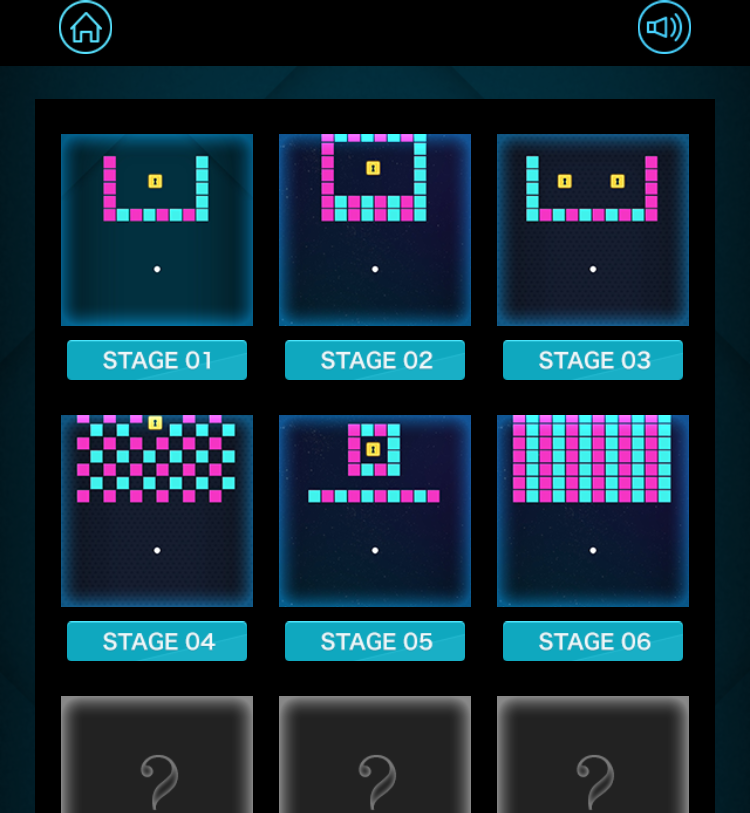Select the STAGE 02 button
This screenshot has height=813, width=750.
pos(375,360)
